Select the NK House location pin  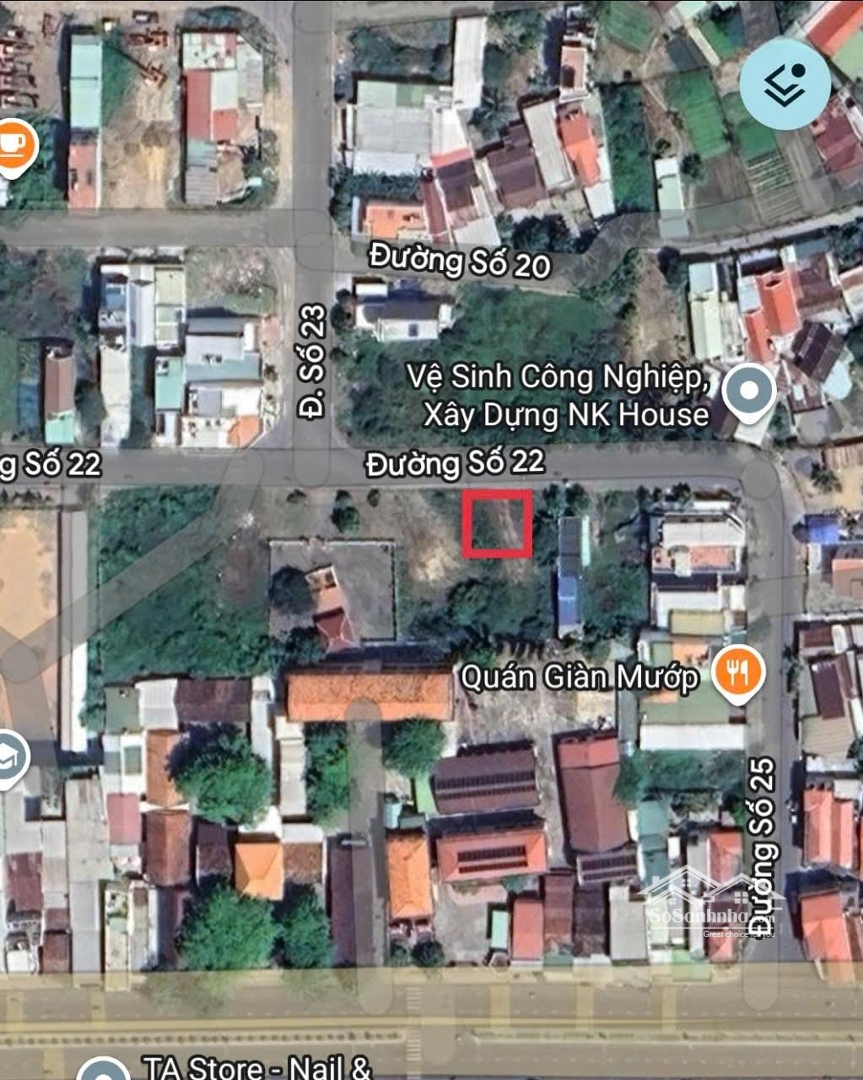click(750, 390)
